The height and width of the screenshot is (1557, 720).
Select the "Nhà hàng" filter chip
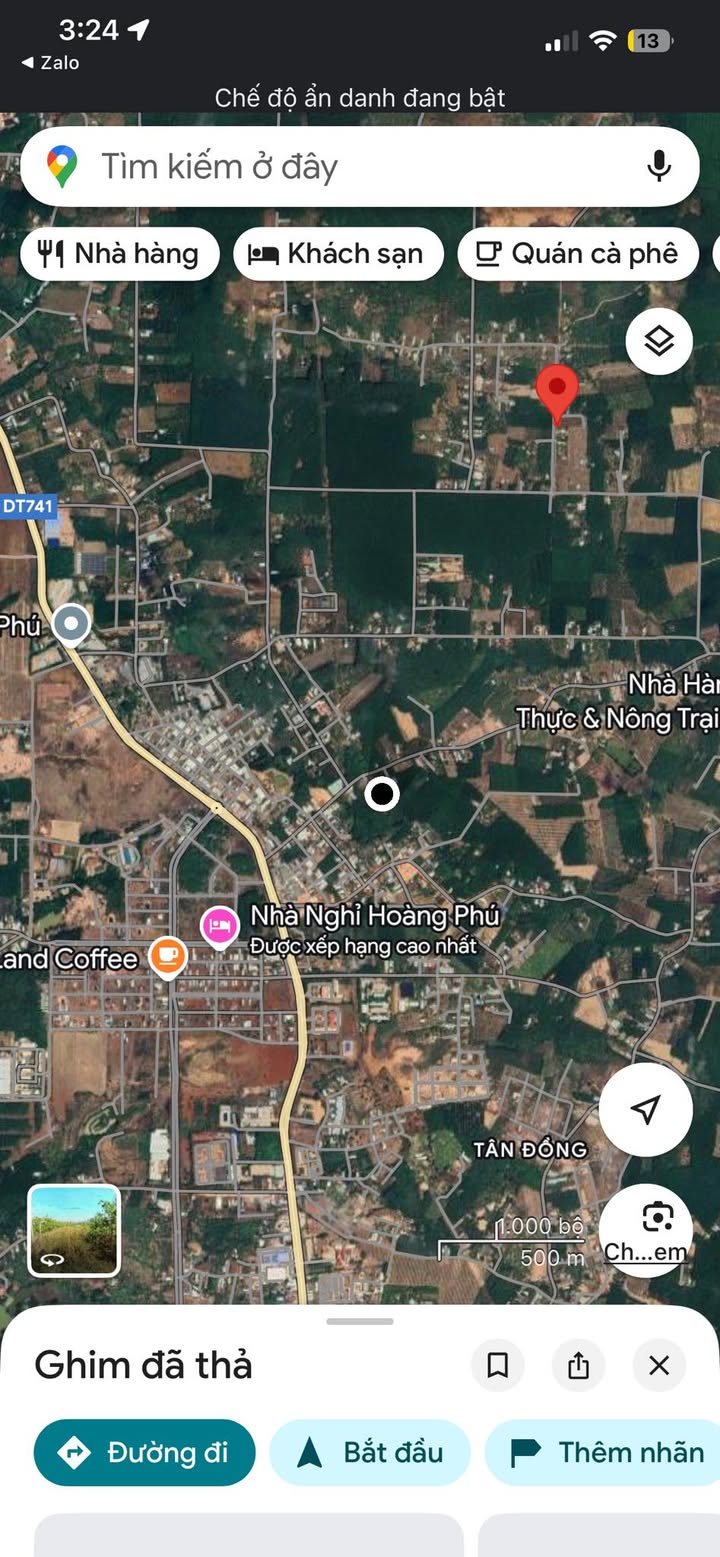[120, 254]
